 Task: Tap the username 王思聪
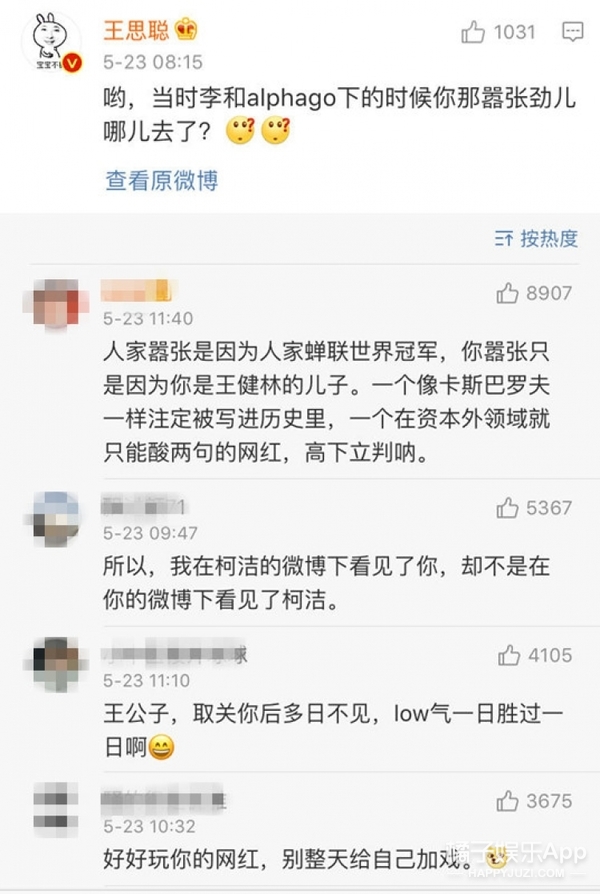click(x=137, y=30)
